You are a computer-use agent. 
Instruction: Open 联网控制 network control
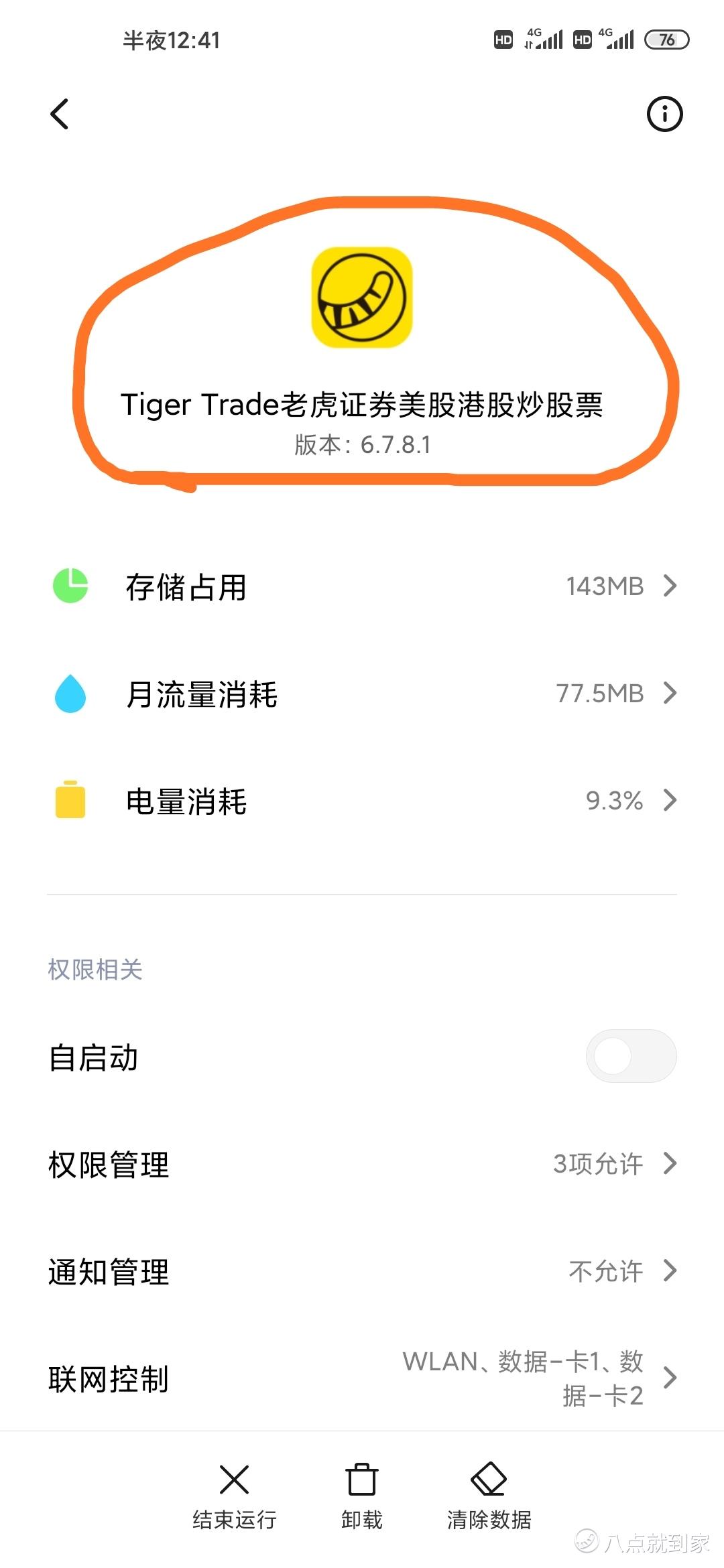(x=362, y=1378)
